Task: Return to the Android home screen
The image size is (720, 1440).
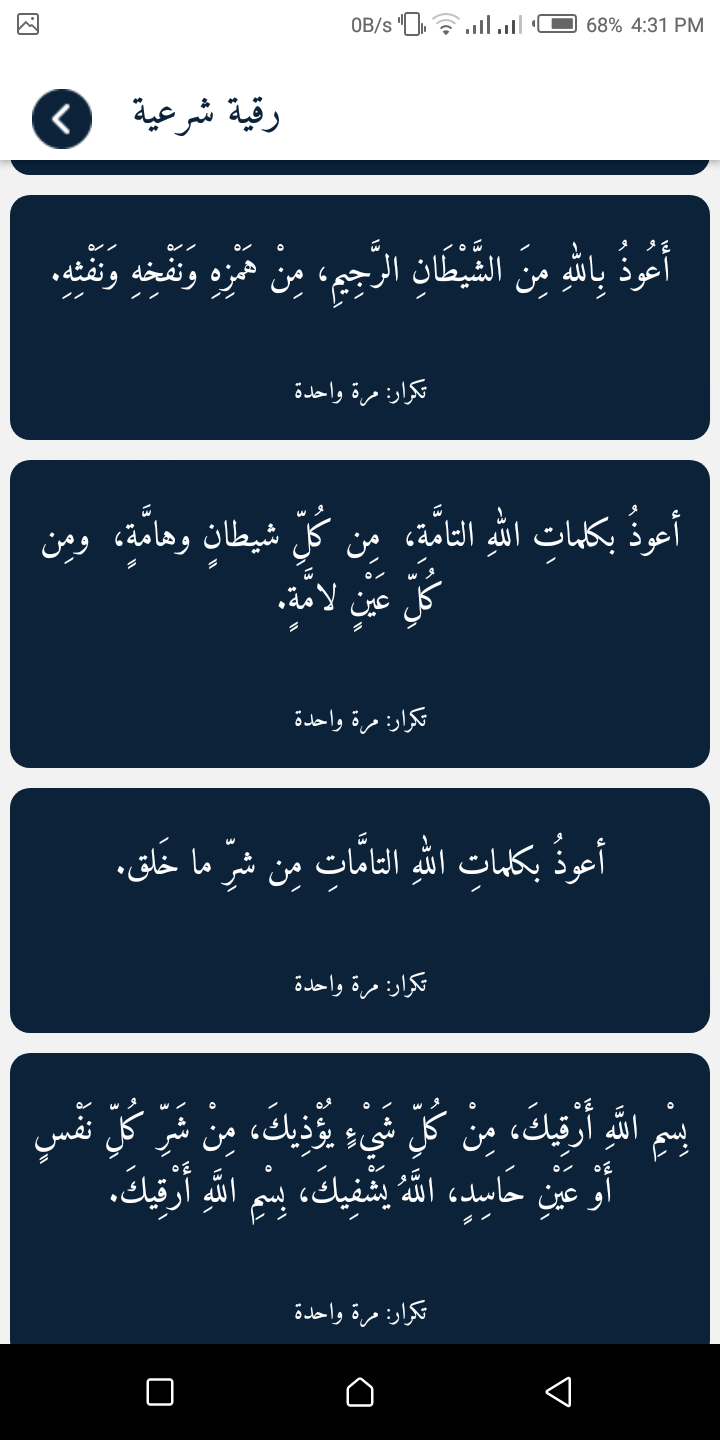Action: [x=360, y=1391]
